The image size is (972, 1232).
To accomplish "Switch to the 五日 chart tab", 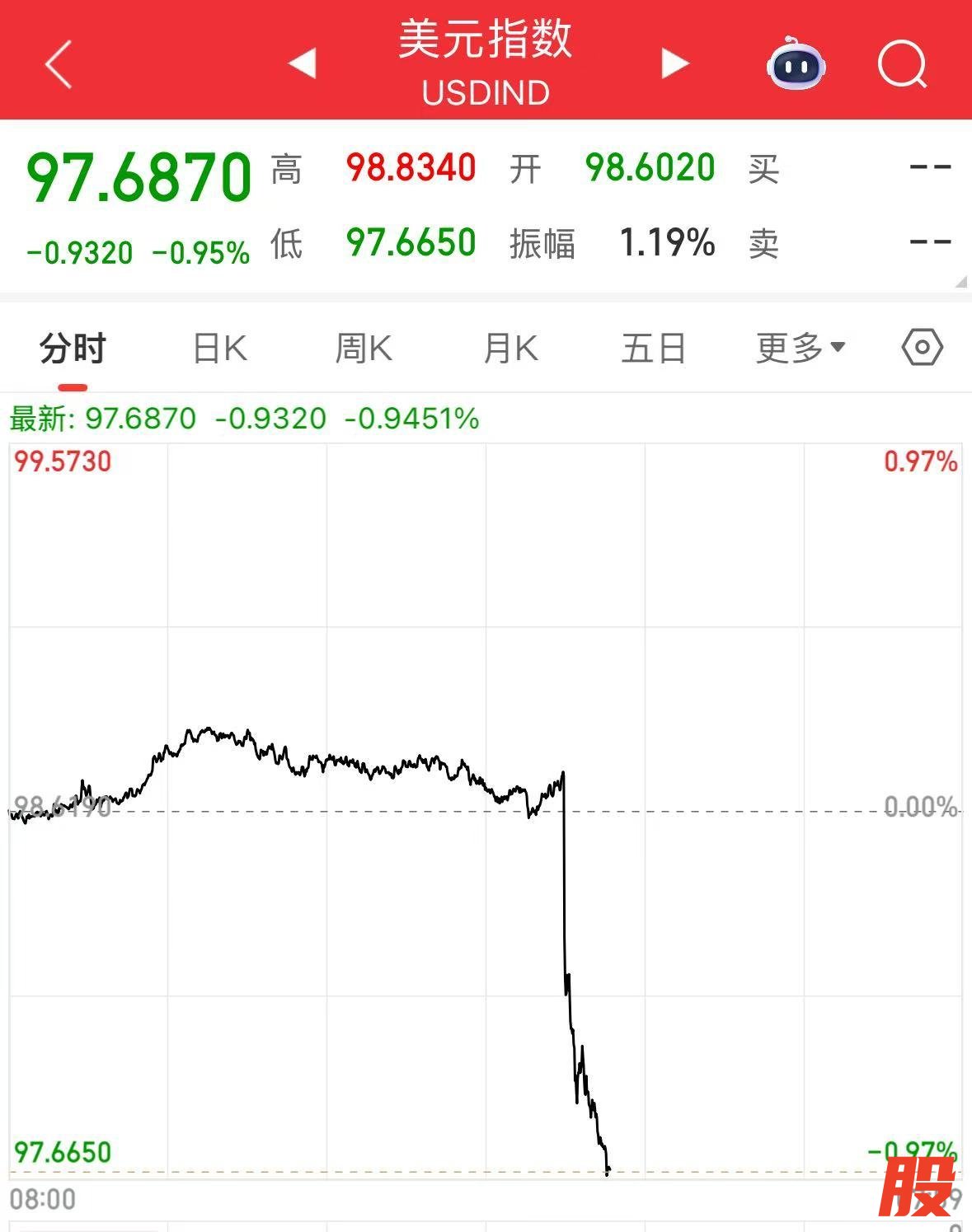I will click(654, 349).
